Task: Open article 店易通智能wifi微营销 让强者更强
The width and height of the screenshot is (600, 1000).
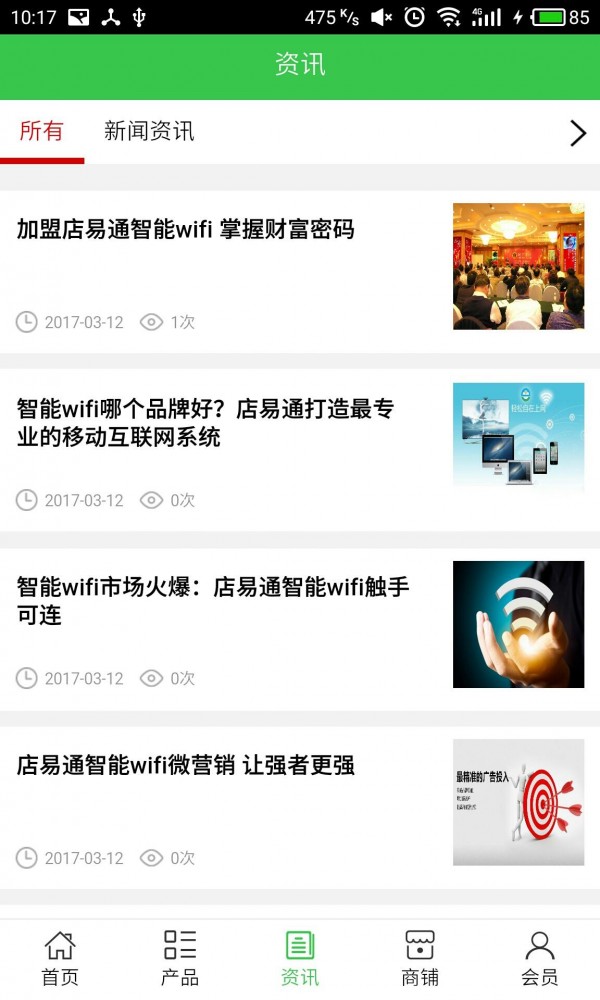Action: click(185, 766)
